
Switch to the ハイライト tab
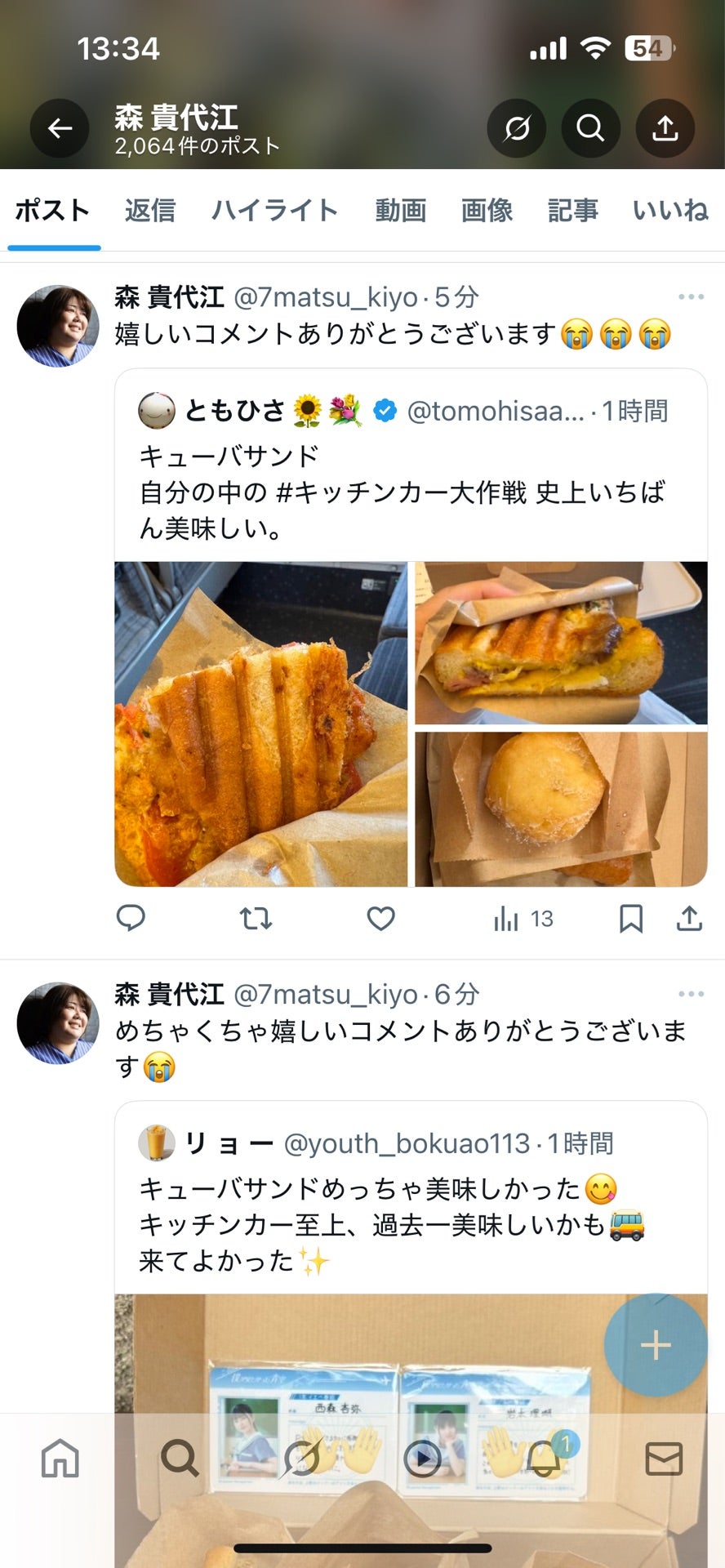coord(274,211)
